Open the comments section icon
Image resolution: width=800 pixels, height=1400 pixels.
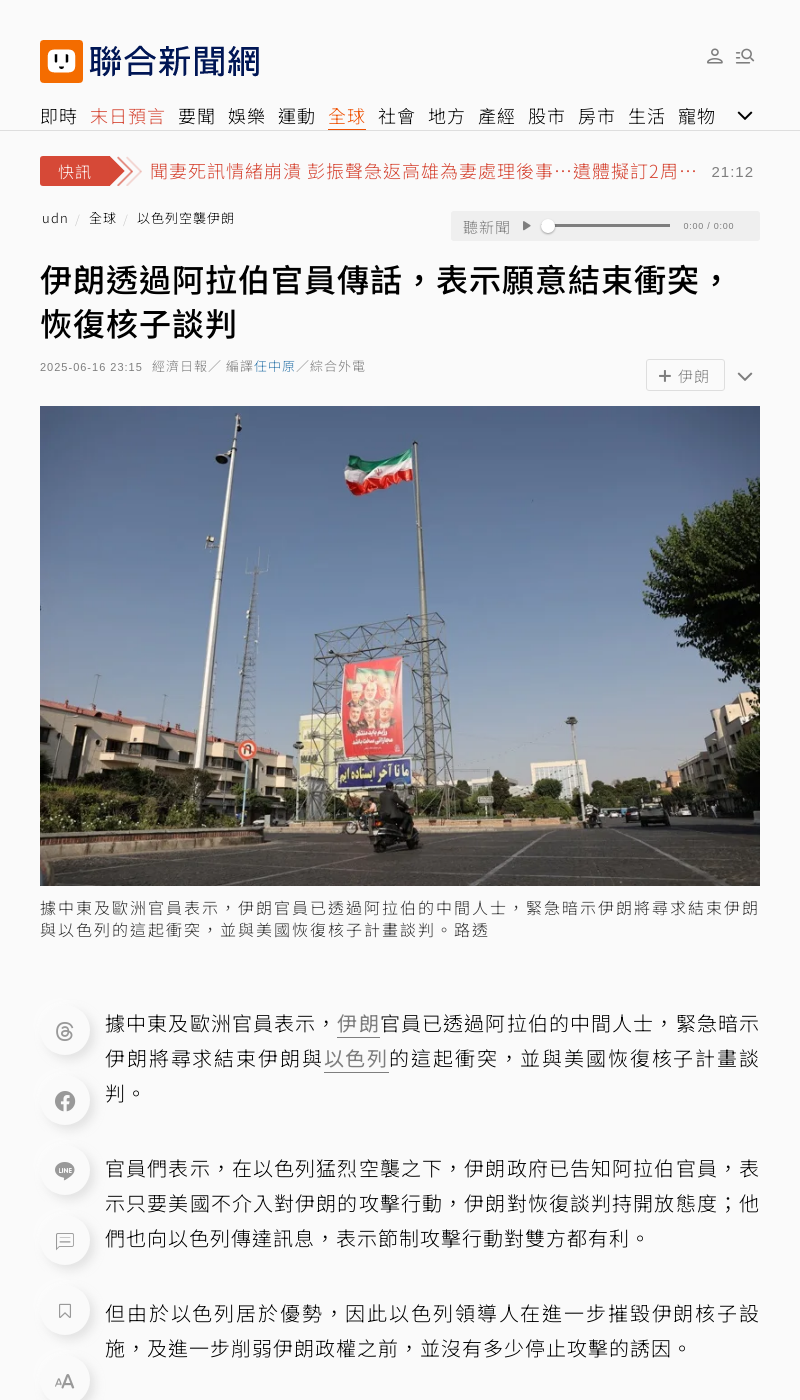pyautogui.click(x=65, y=1241)
